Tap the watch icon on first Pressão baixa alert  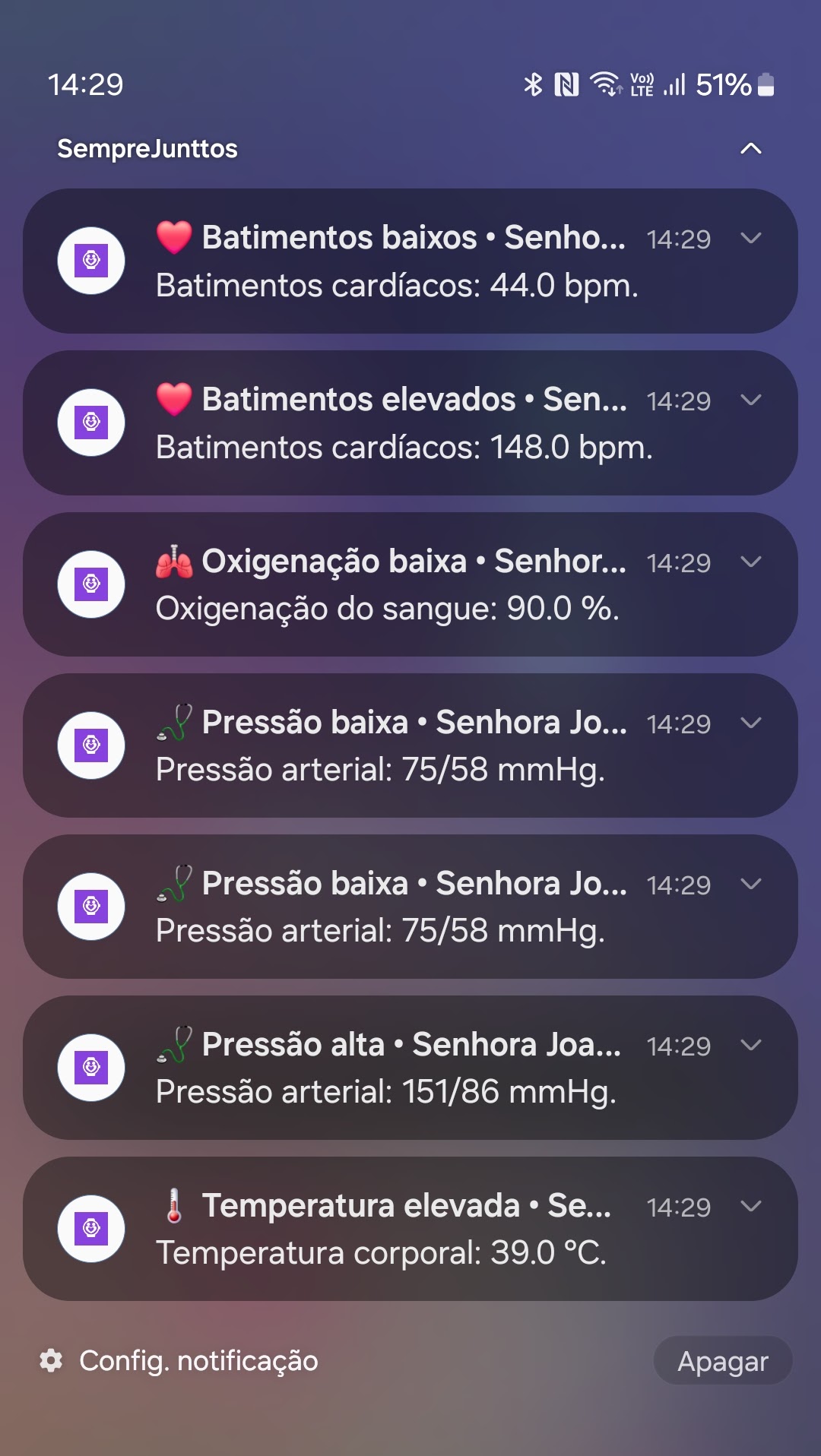point(90,745)
